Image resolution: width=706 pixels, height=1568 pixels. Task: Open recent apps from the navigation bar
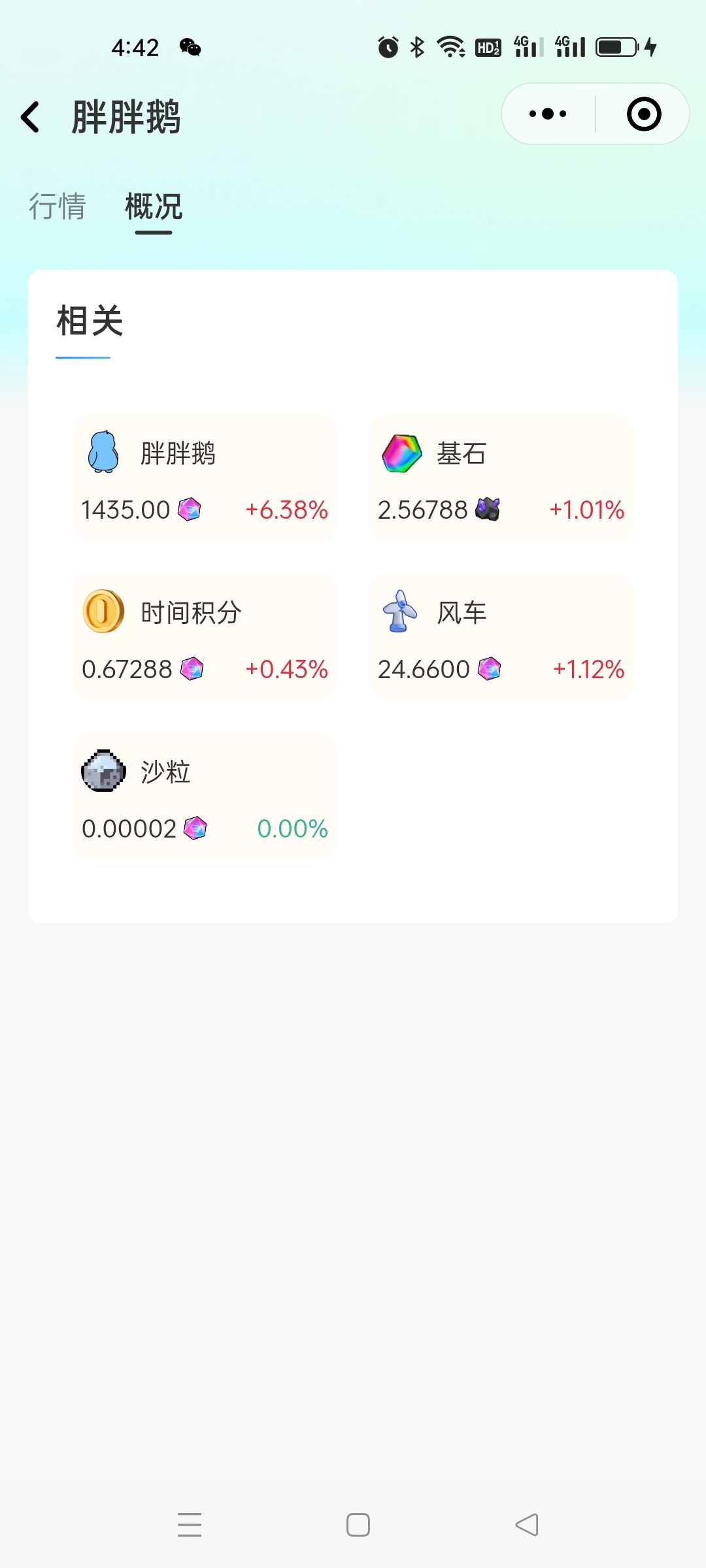click(190, 1525)
